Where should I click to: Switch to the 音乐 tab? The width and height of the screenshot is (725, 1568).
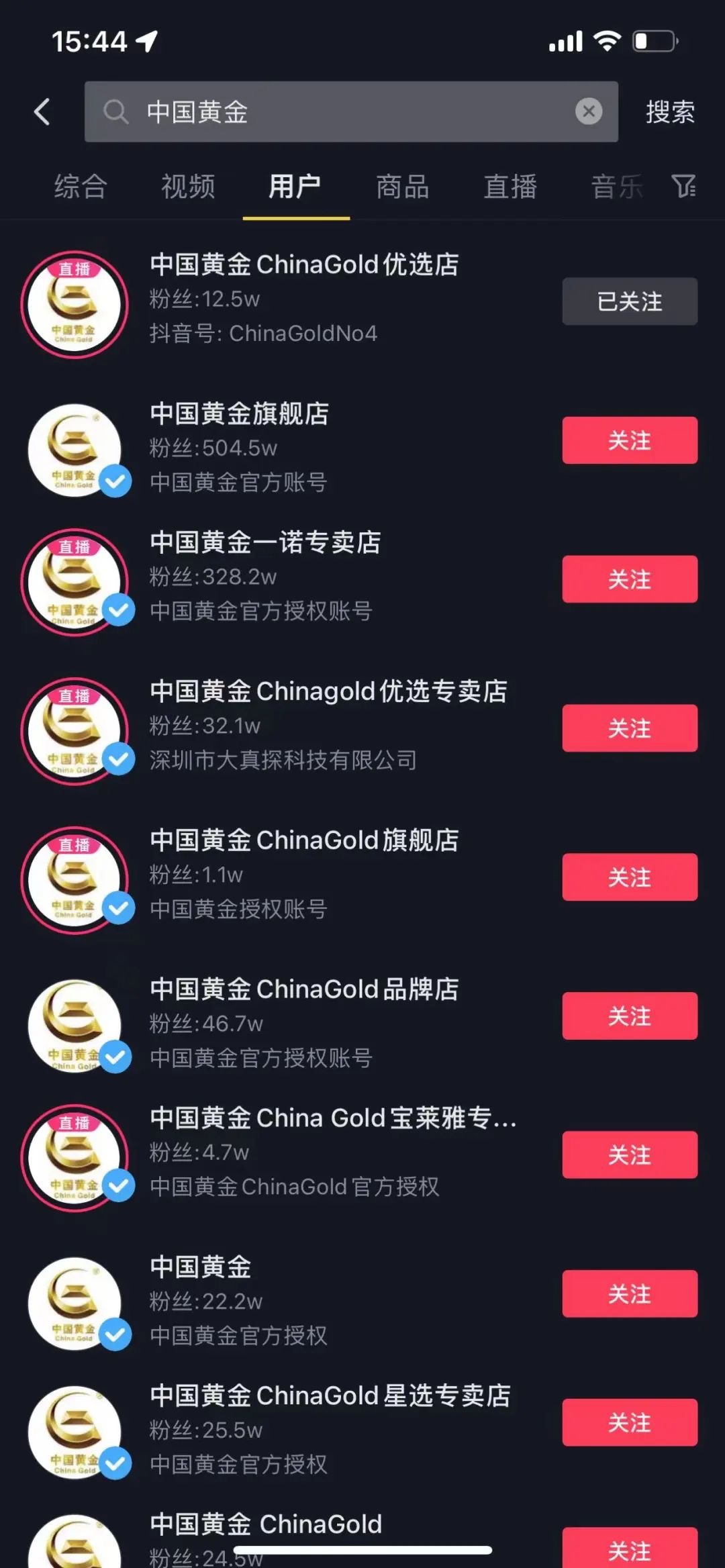(x=616, y=187)
